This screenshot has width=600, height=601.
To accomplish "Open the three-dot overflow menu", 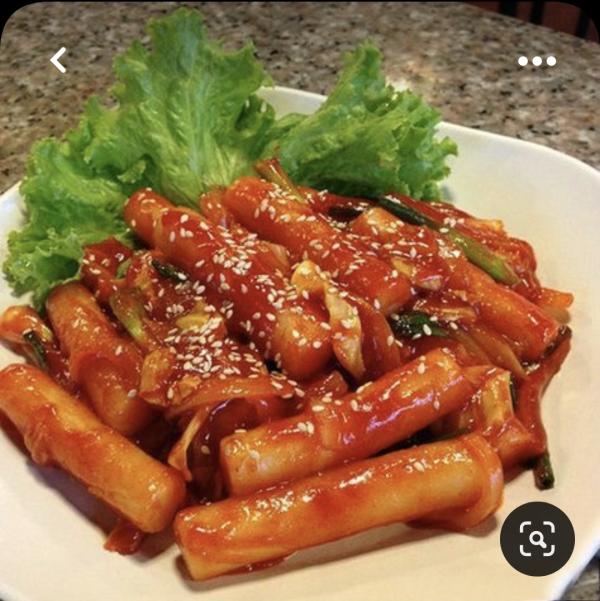I will pyautogui.click(x=537, y=61).
